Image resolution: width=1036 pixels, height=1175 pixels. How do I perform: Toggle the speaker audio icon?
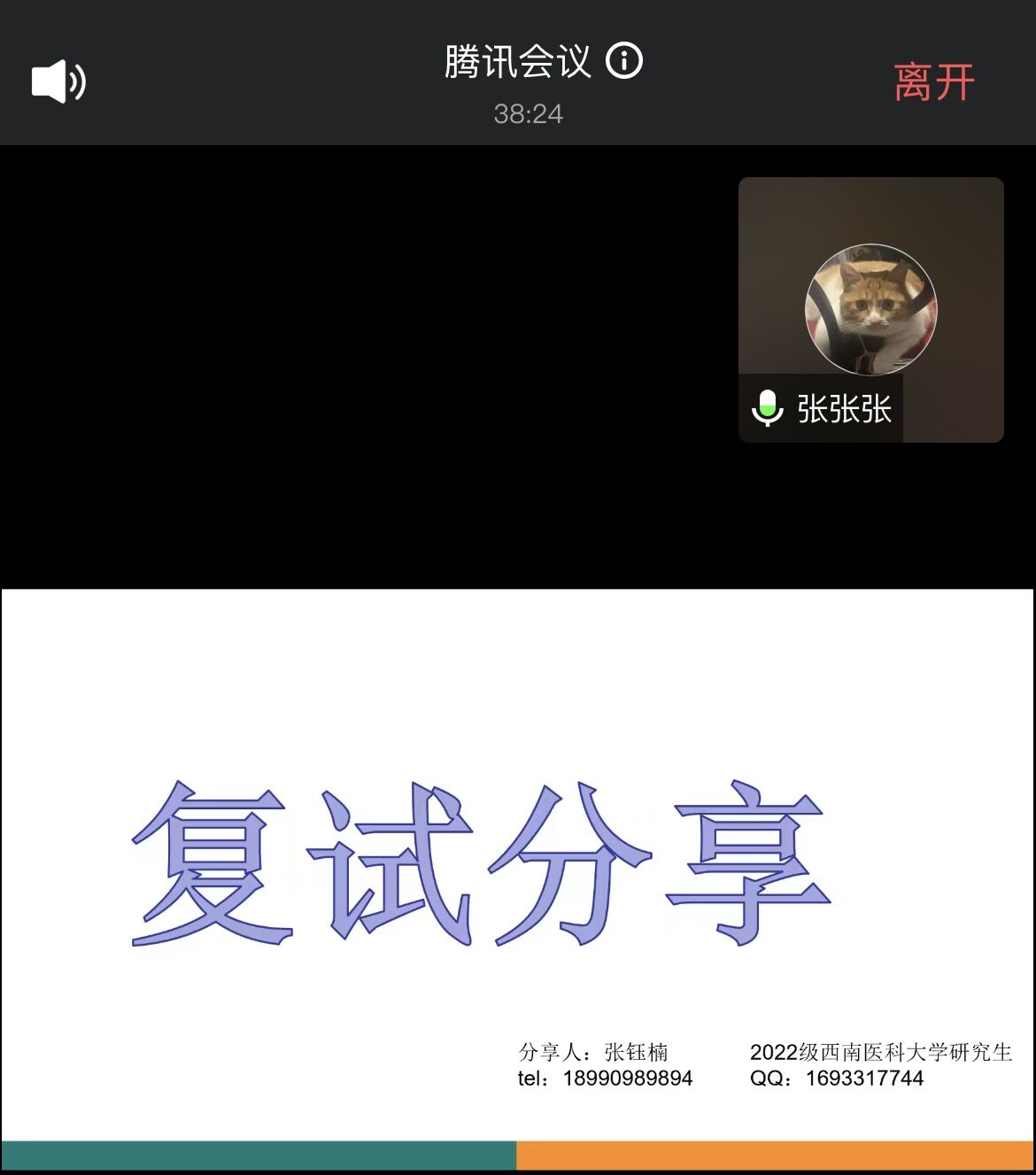coord(58,81)
